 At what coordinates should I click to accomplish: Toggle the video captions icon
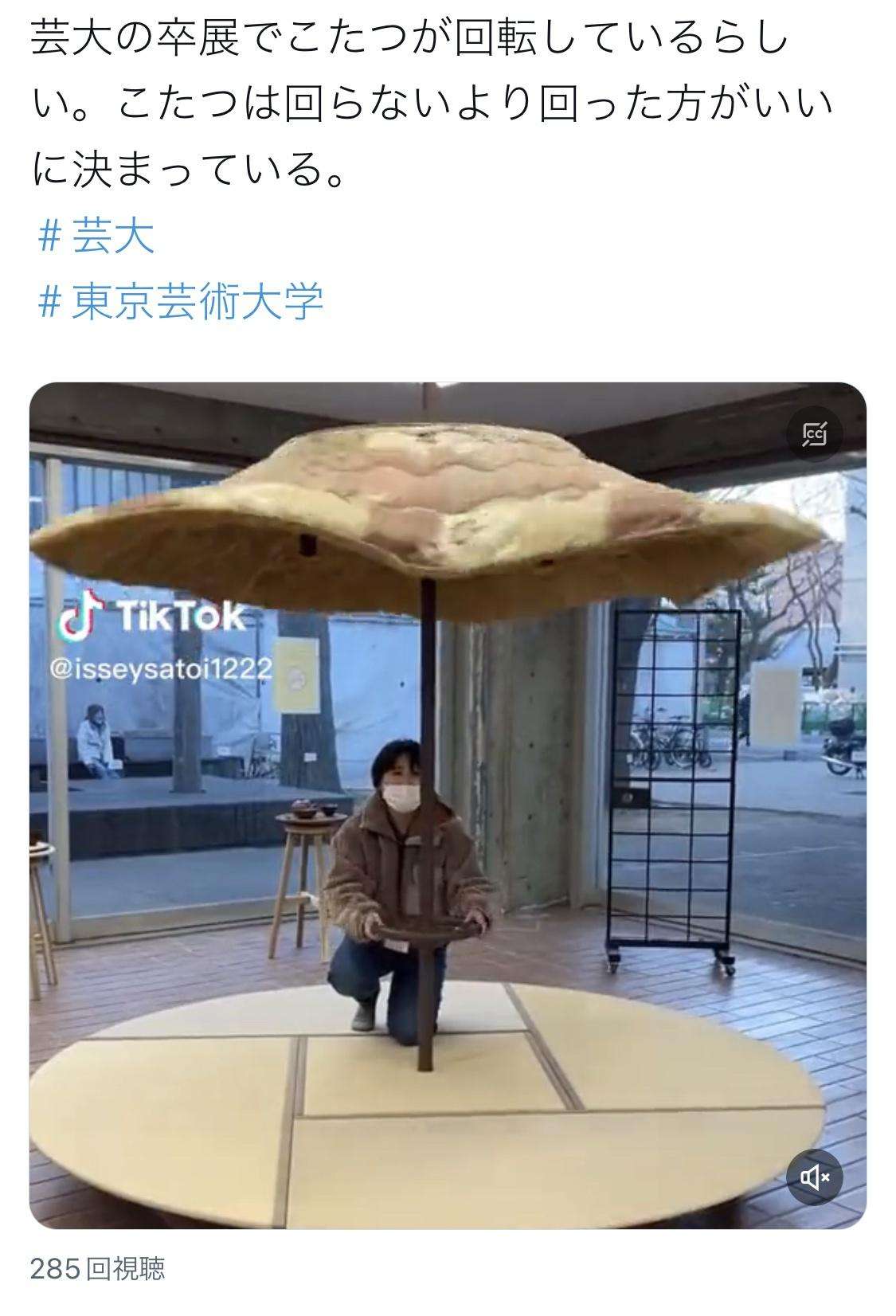click(x=814, y=435)
